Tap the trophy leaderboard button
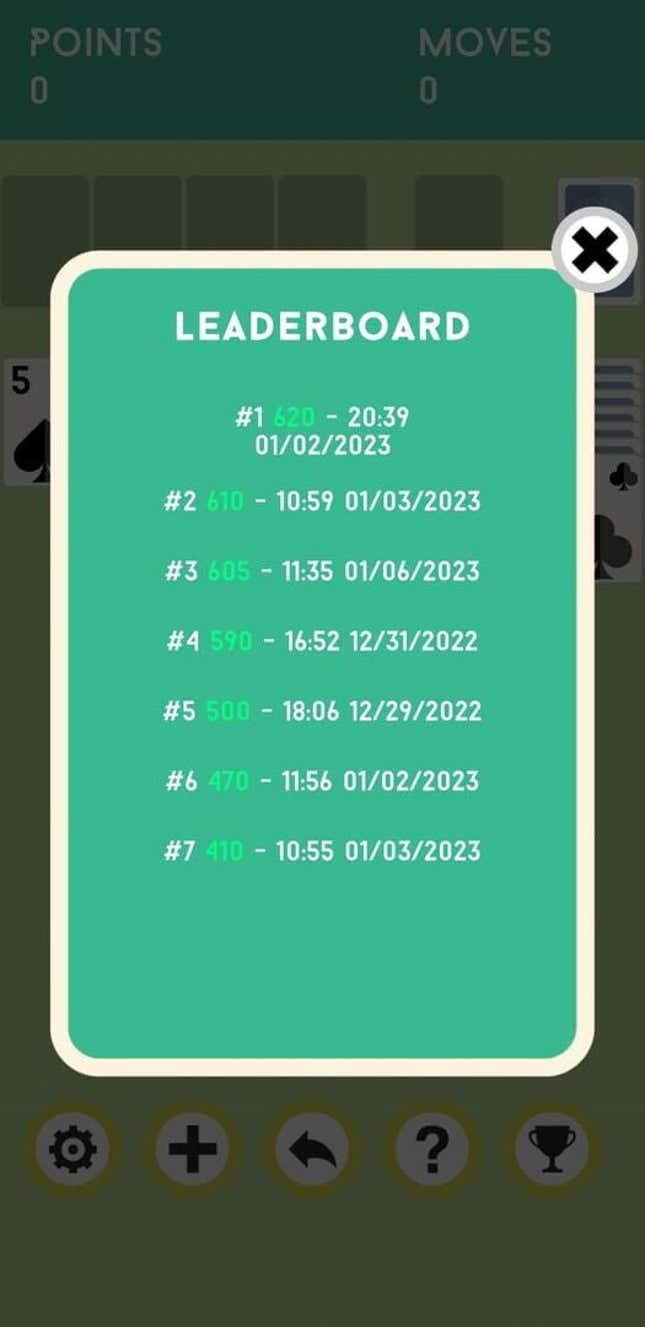The image size is (645, 1327). click(x=552, y=1151)
